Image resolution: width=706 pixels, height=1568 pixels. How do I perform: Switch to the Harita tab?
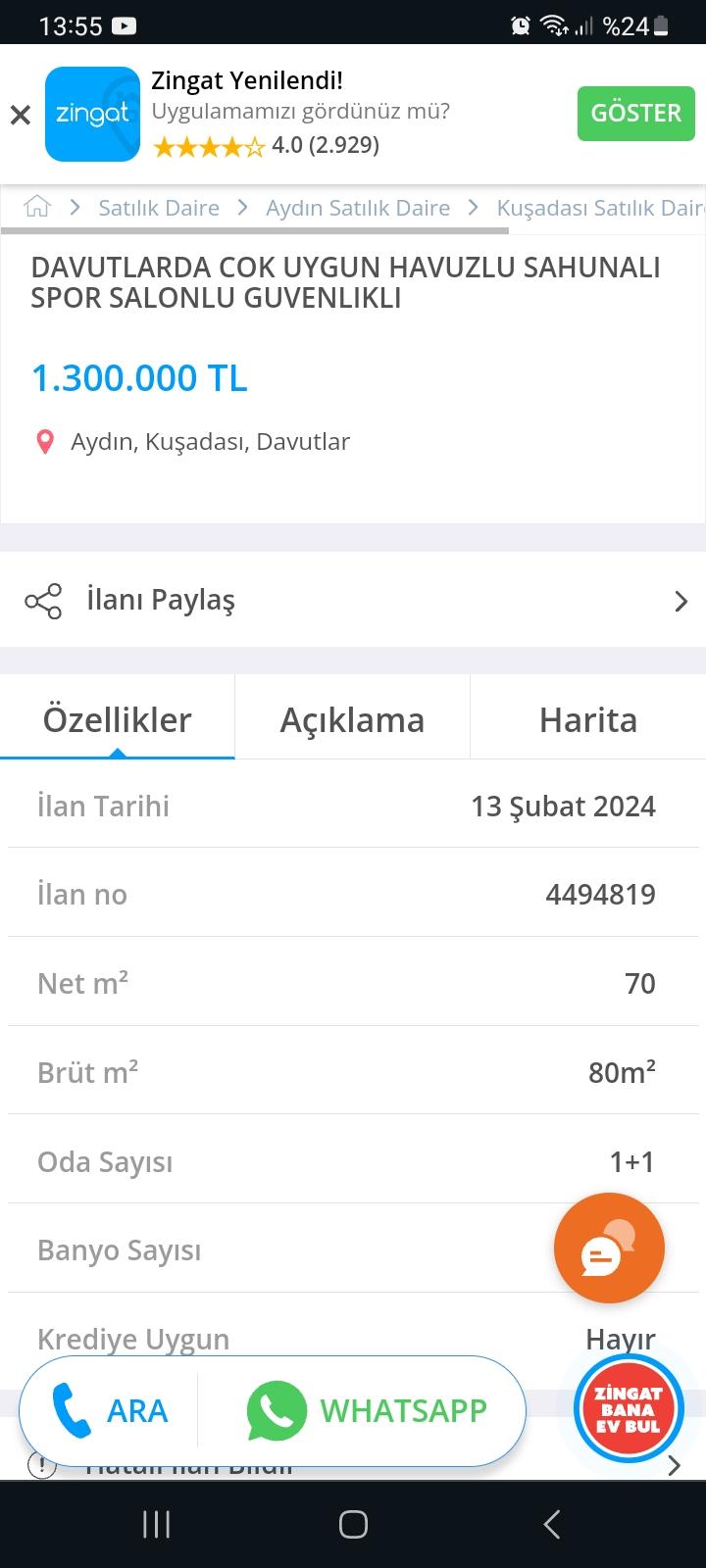588,717
